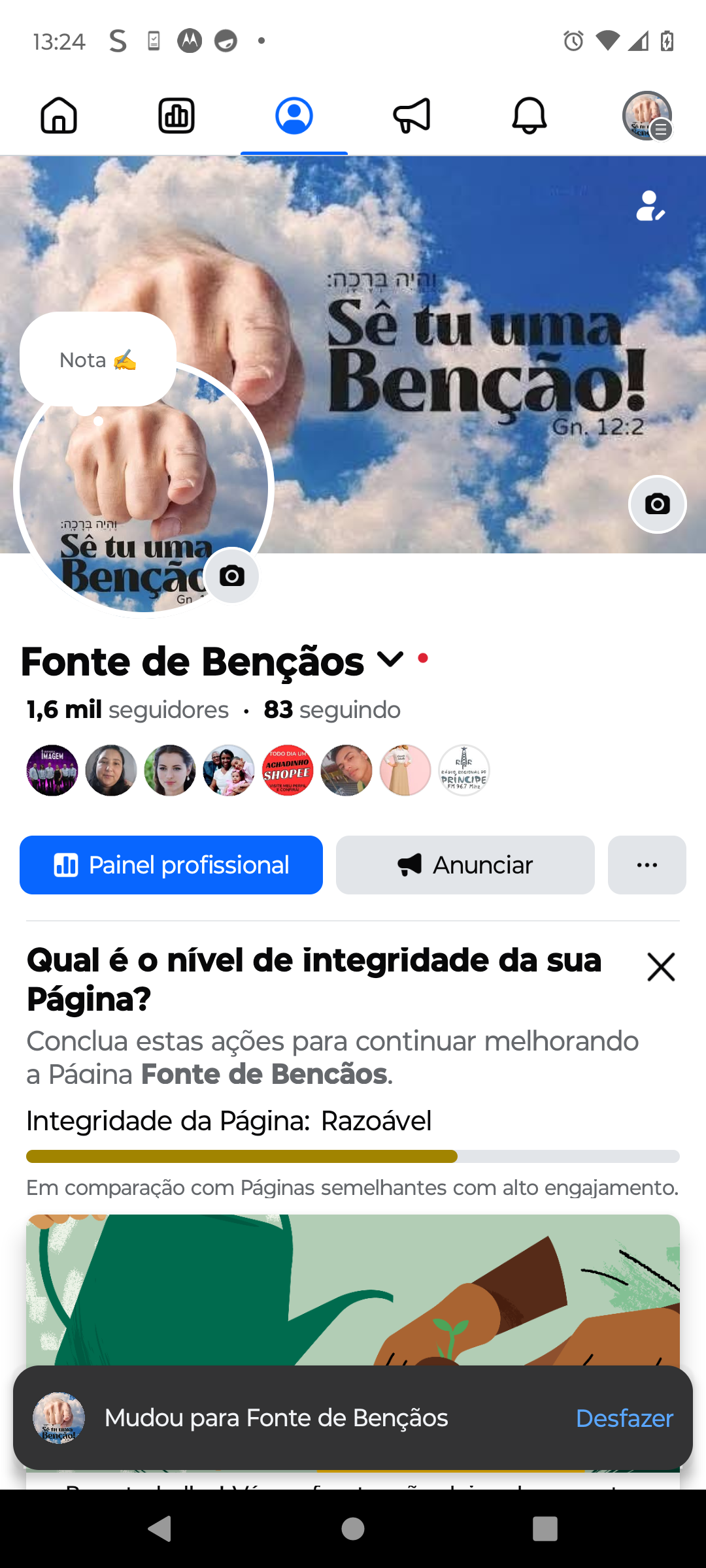Open the professional dashboard tab

tap(176, 116)
